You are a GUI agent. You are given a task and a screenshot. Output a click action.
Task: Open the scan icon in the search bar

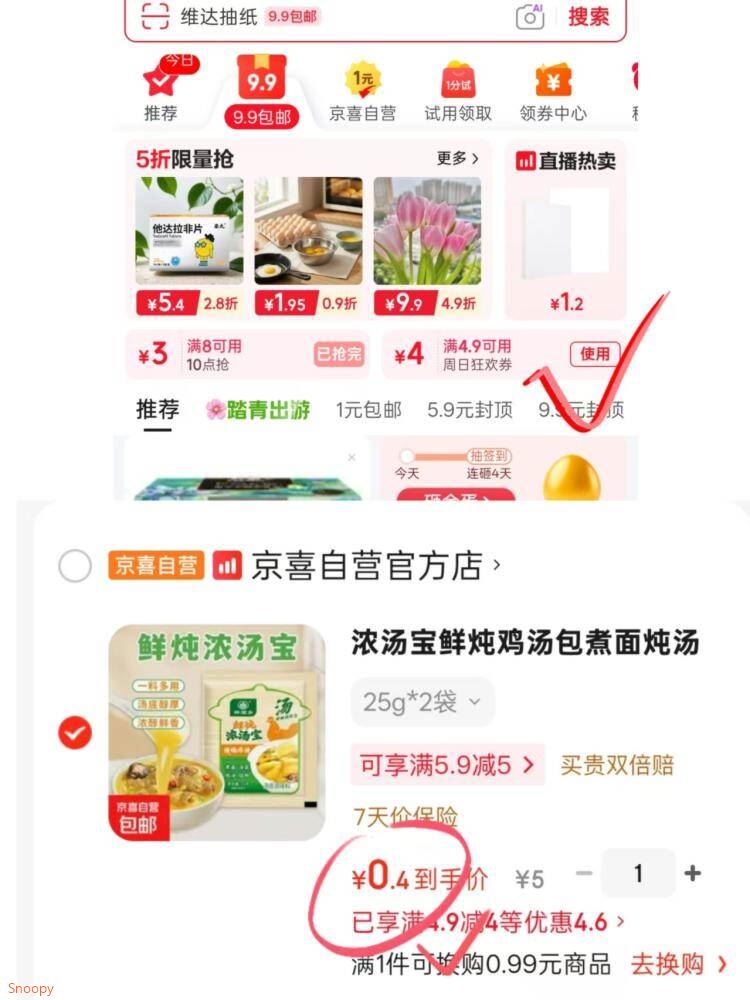(x=154, y=17)
